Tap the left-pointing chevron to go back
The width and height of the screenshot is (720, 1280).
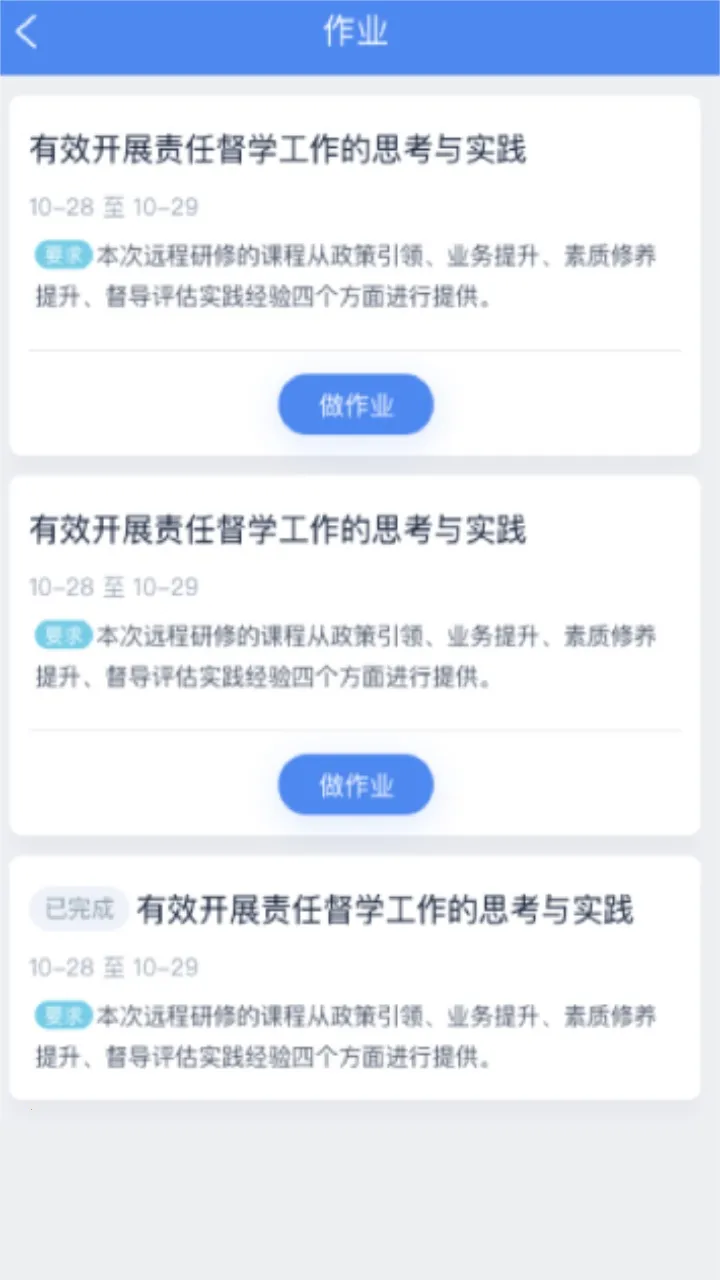[25, 32]
